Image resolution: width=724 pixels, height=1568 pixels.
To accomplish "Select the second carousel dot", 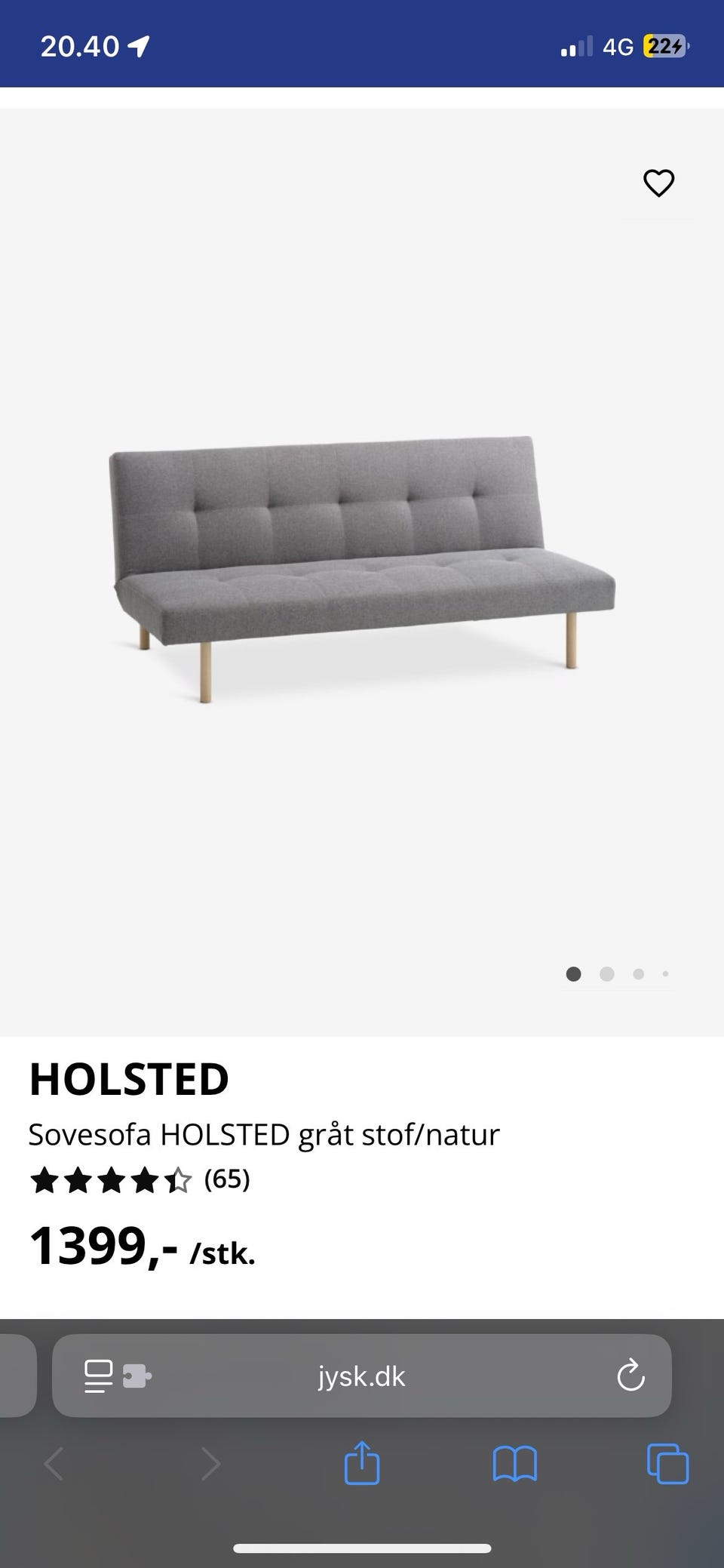I will tap(607, 974).
